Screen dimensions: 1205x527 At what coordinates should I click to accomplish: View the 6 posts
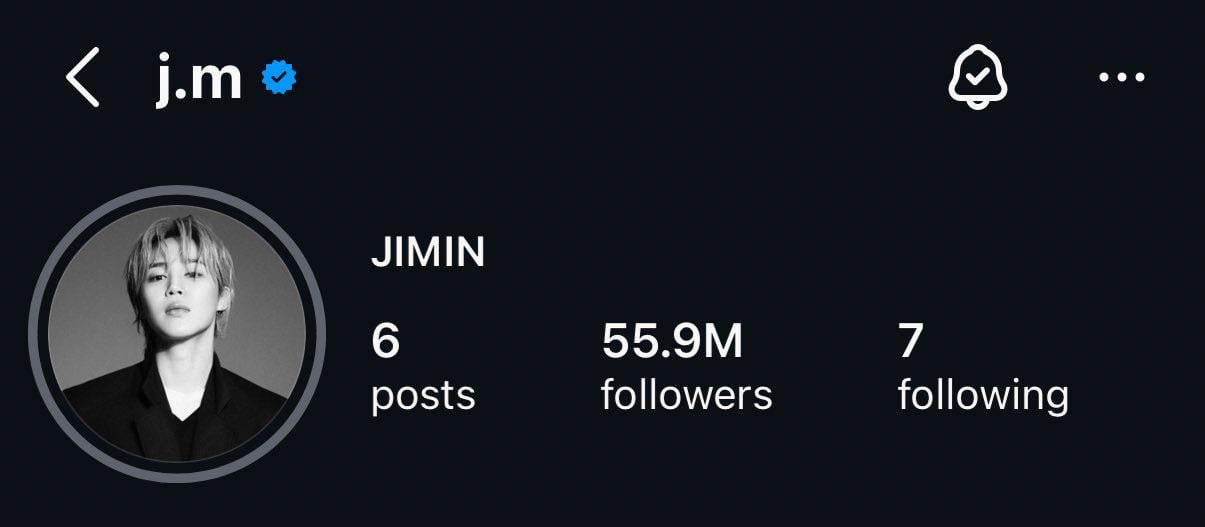(x=422, y=368)
